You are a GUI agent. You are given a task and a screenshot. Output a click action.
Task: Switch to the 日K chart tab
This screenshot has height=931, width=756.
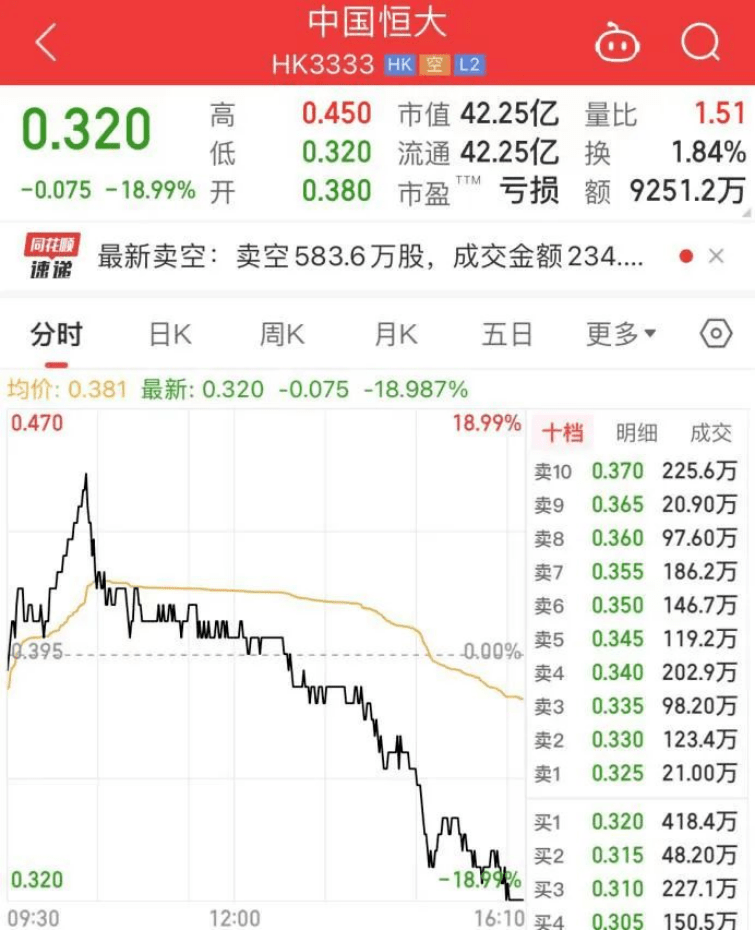point(170,334)
